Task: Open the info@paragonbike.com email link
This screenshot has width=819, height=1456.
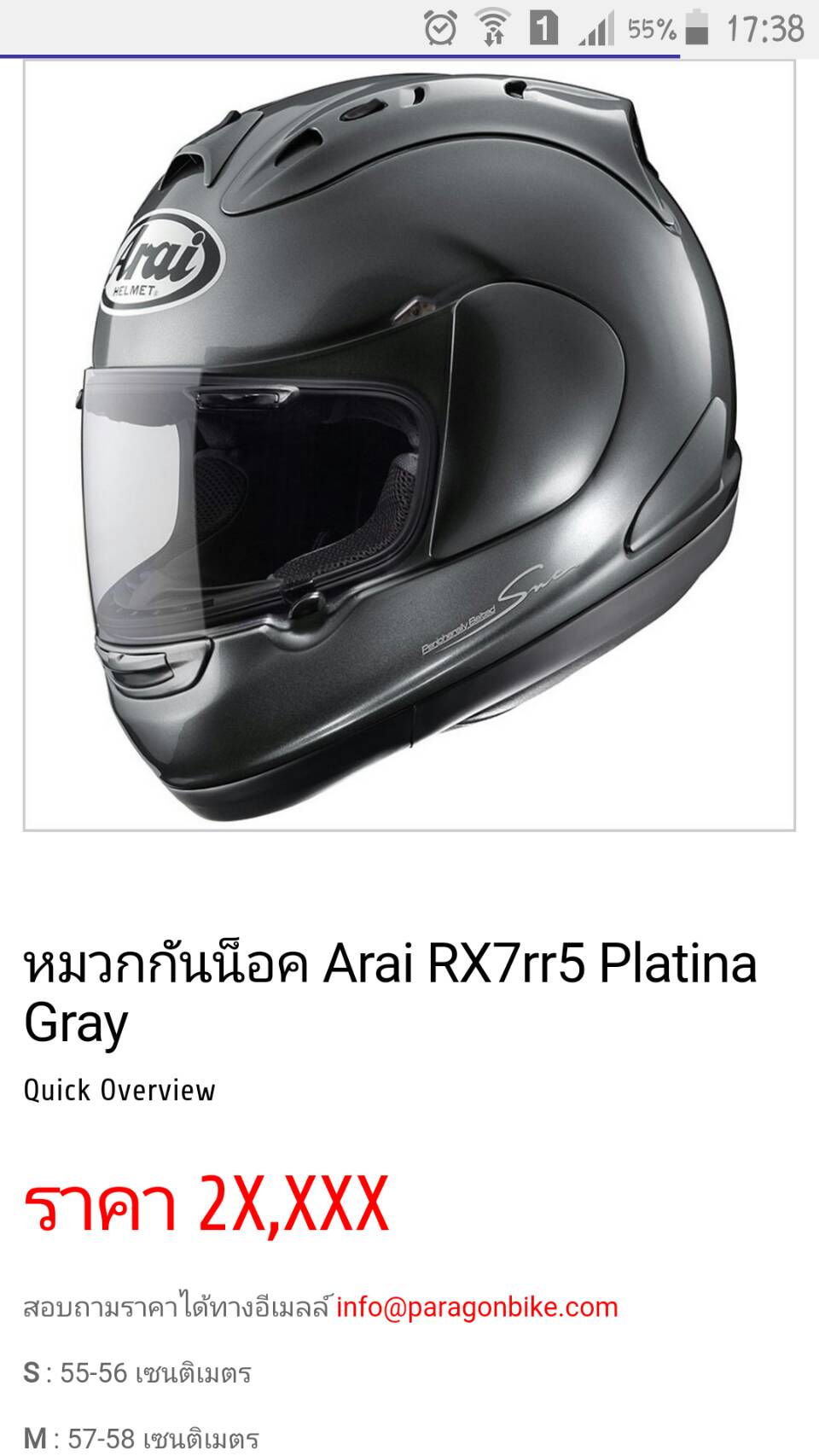Action: [476, 1307]
